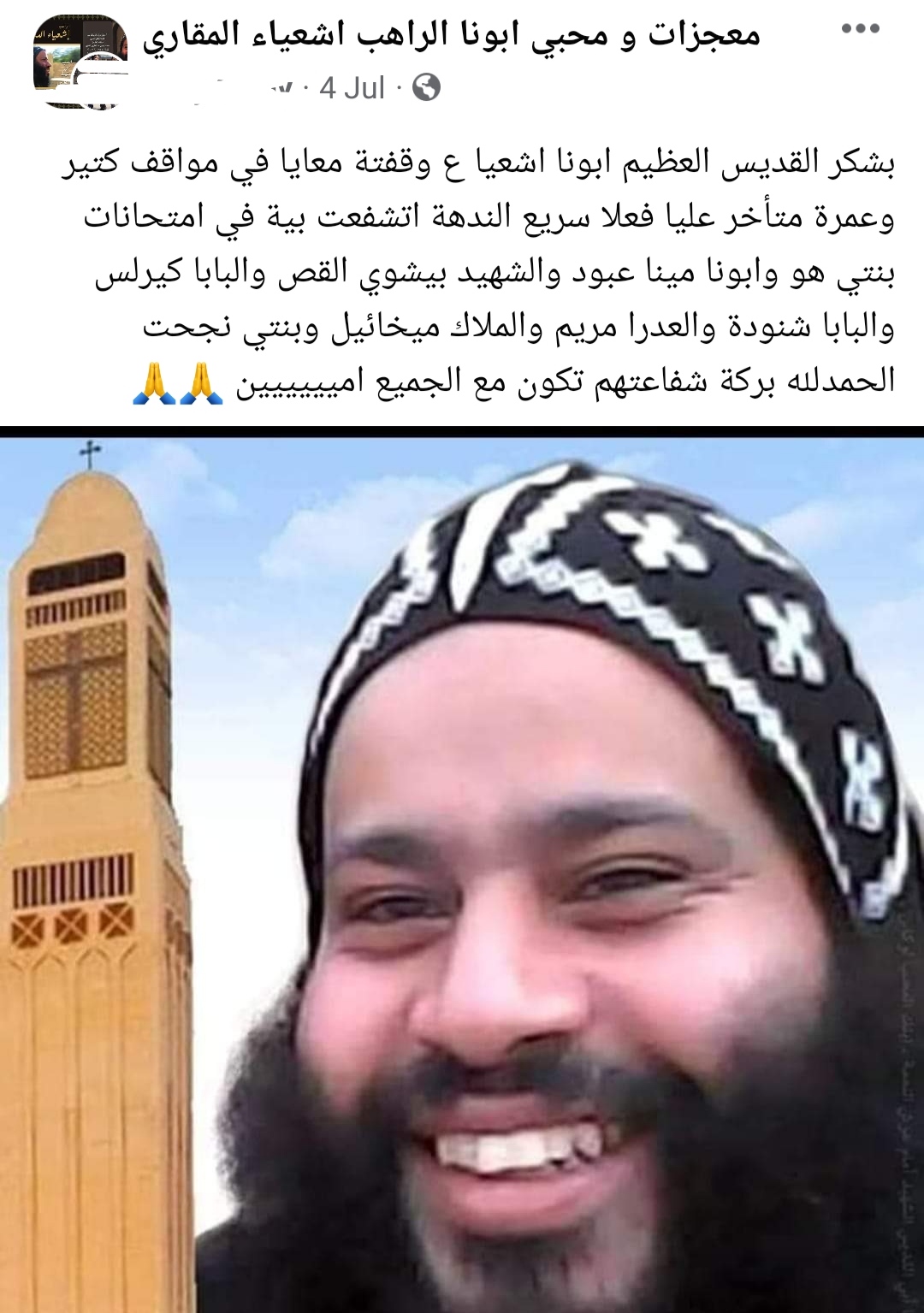Image resolution: width=924 pixels, height=1313 pixels.
Task: View the post's attached photo fullscreen
Action: pos(462,872)
